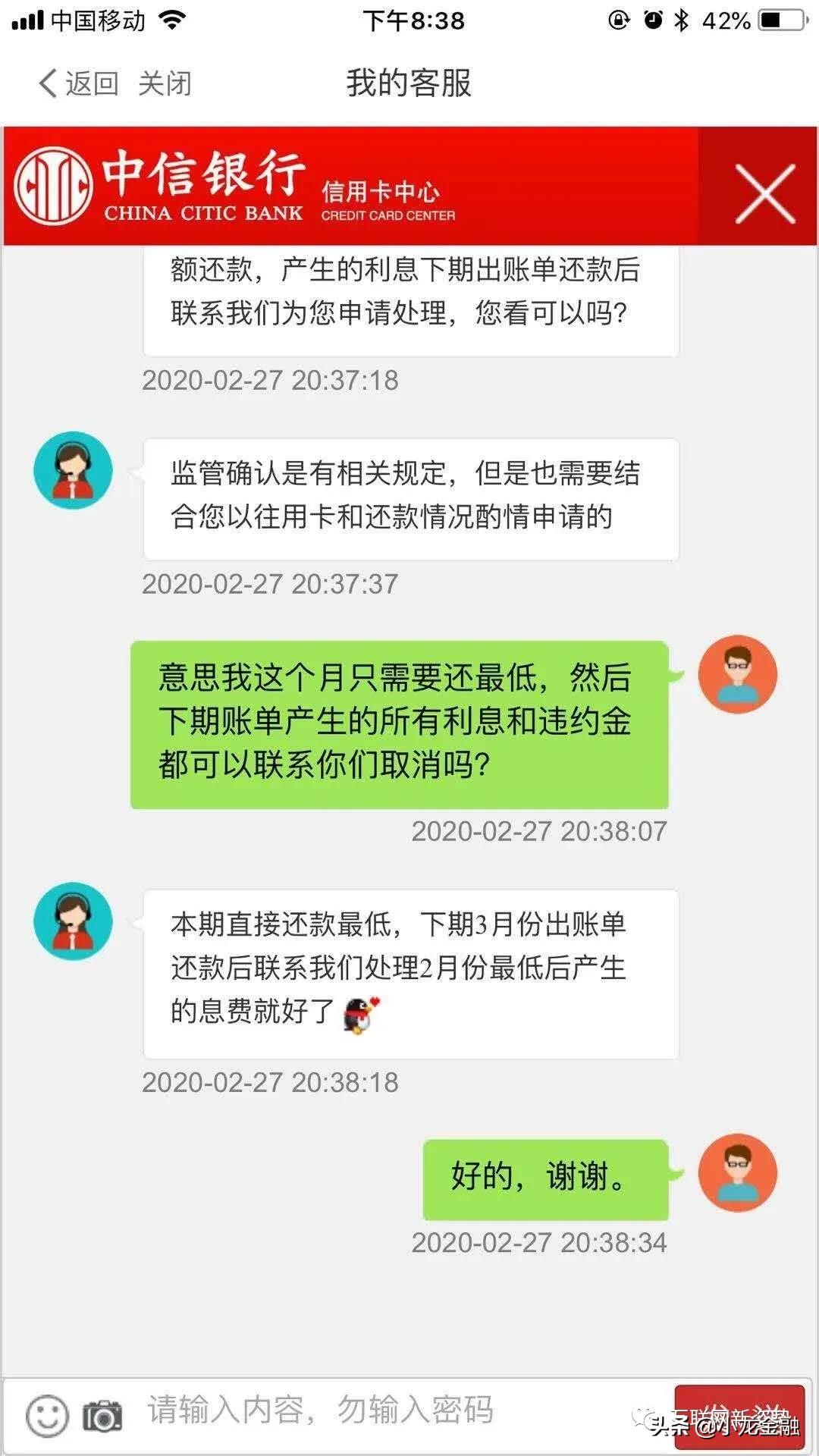Tap the orientation lock icon in status bar
This screenshot has height=1456, width=819.
click(618, 20)
